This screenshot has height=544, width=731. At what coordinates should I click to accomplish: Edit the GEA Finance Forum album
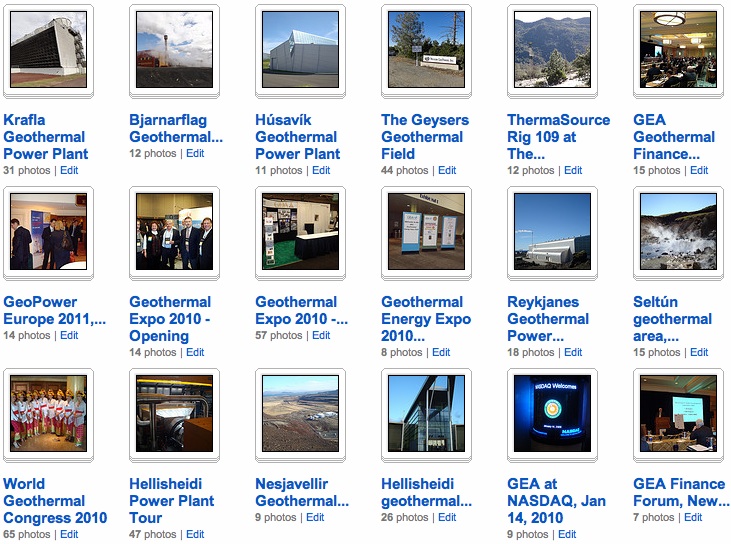pyautogui.click(x=693, y=518)
